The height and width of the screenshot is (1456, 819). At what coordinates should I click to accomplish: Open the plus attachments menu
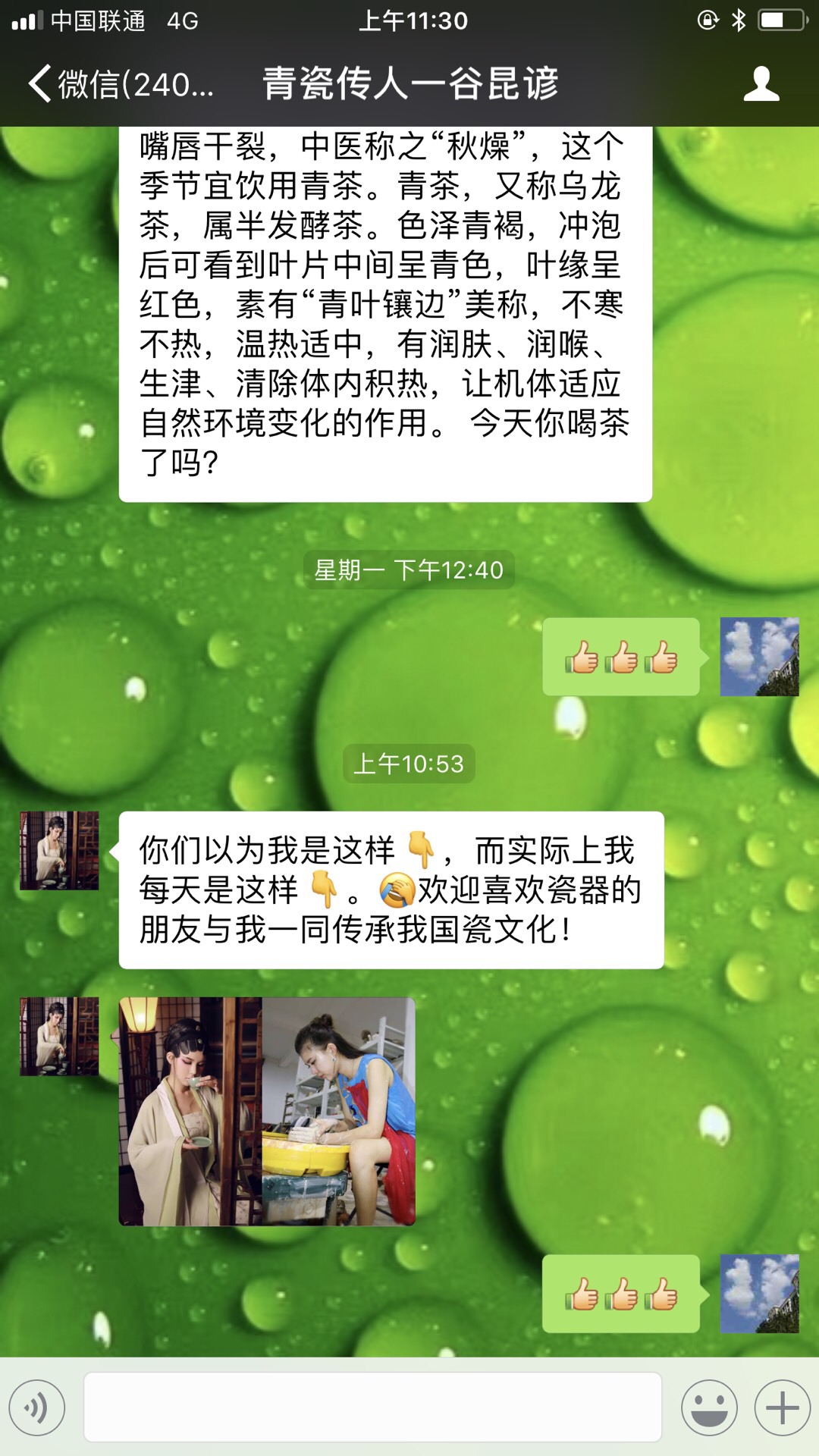(x=782, y=1408)
